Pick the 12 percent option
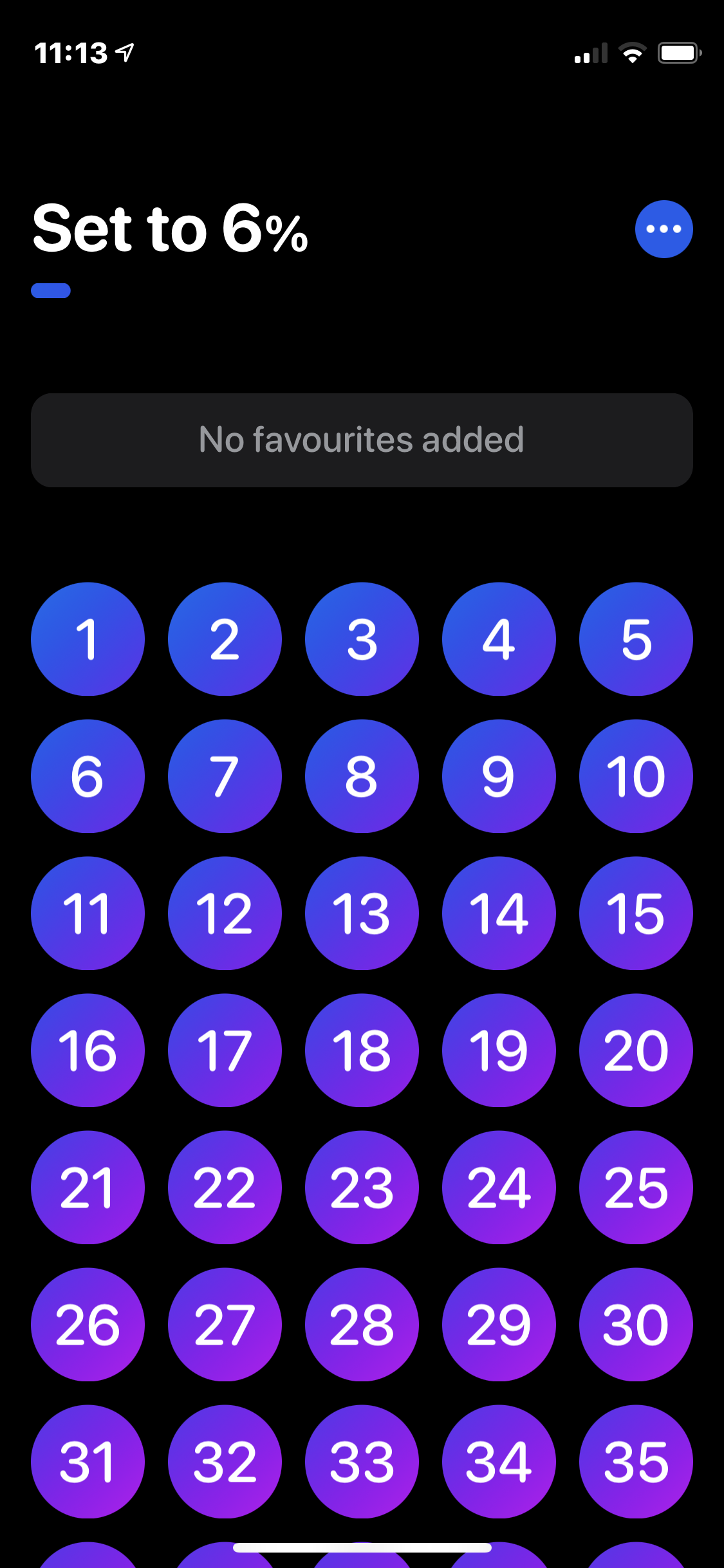Screen dimensions: 724x1568 pos(225,913)
